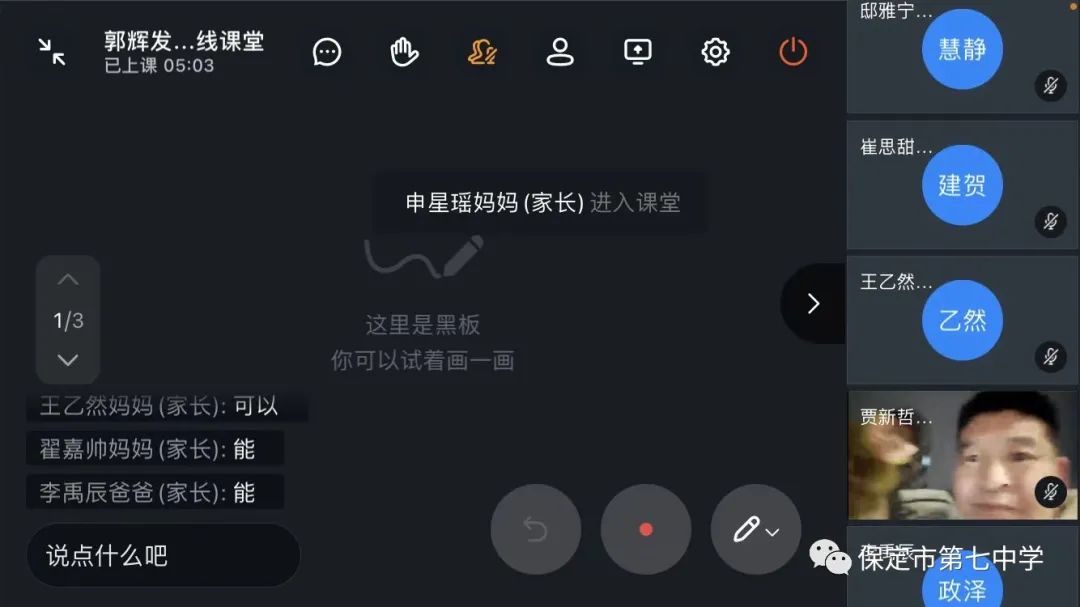Start screen sharing from toolbar
This screenshot has height=607, width=1080.
(638, 52)
